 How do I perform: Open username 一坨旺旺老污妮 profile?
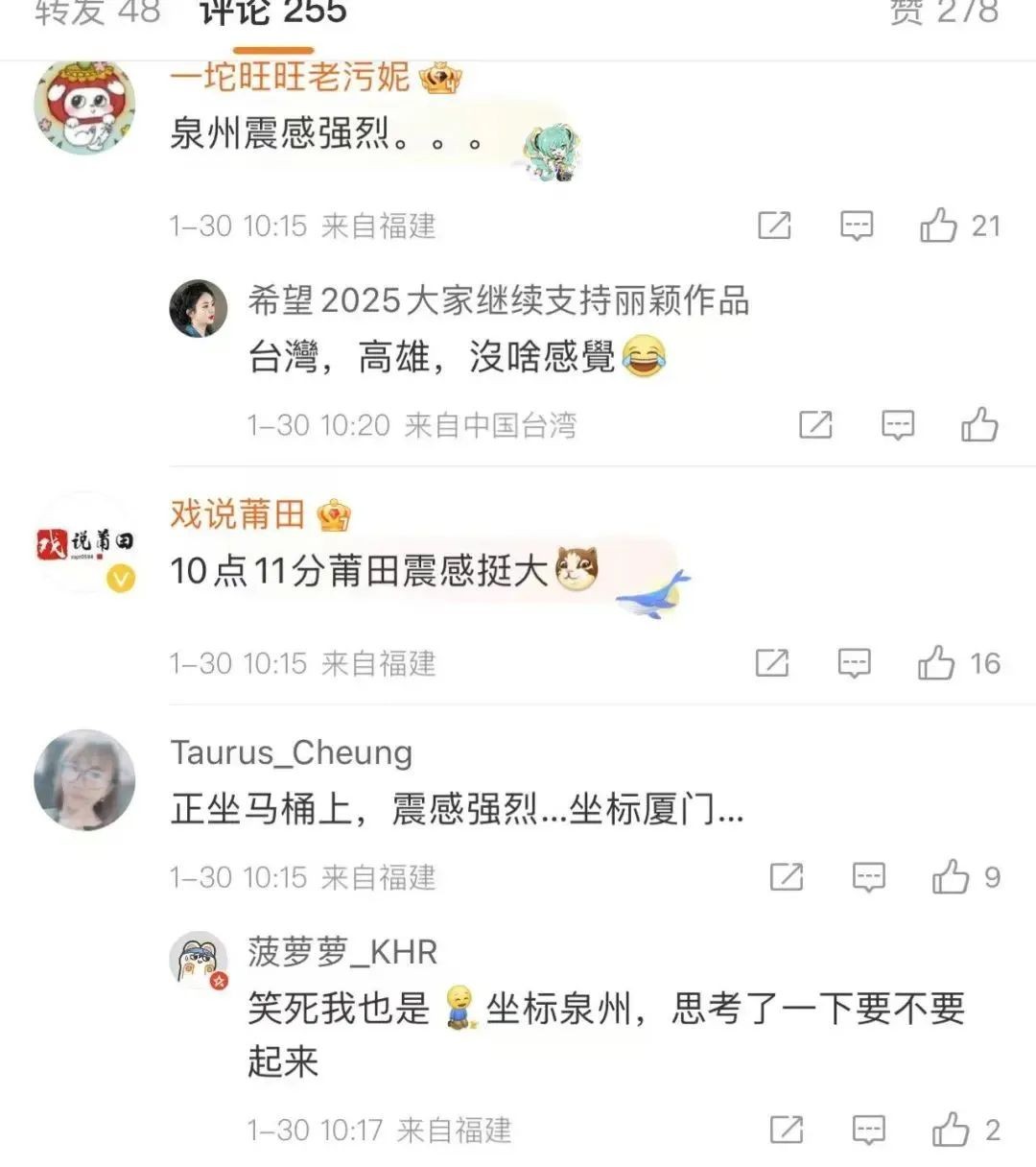point(290,77)
